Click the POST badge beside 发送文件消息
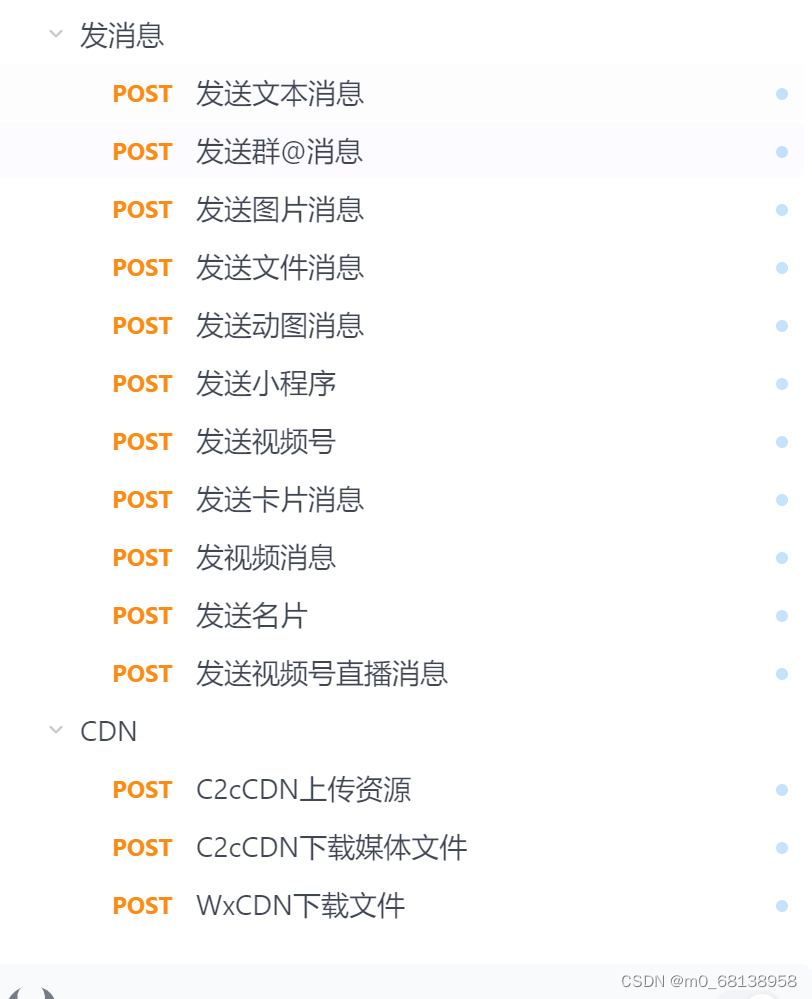This screenshot has width=812, height=999. [142, 268]
